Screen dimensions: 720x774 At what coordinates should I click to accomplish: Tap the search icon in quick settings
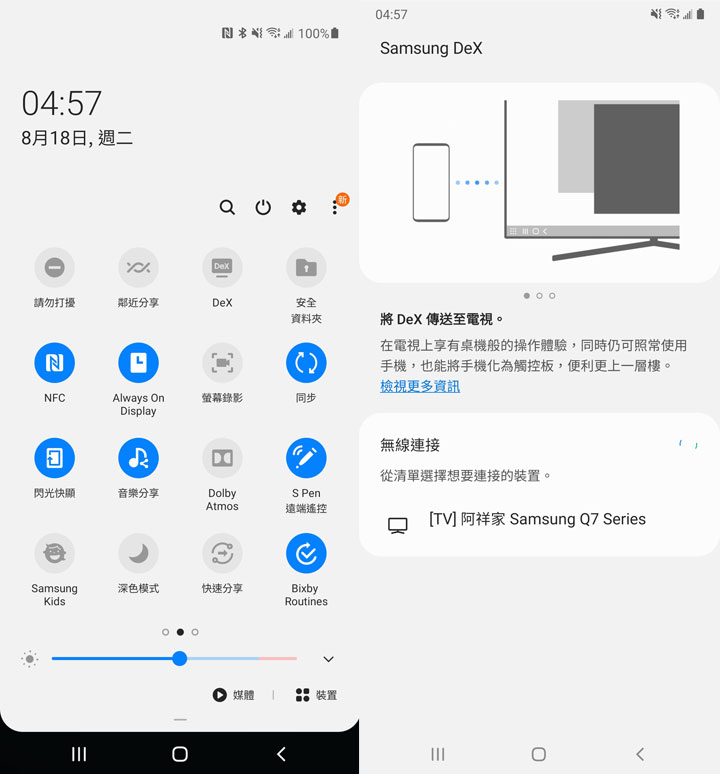click(x=227, y=207)
